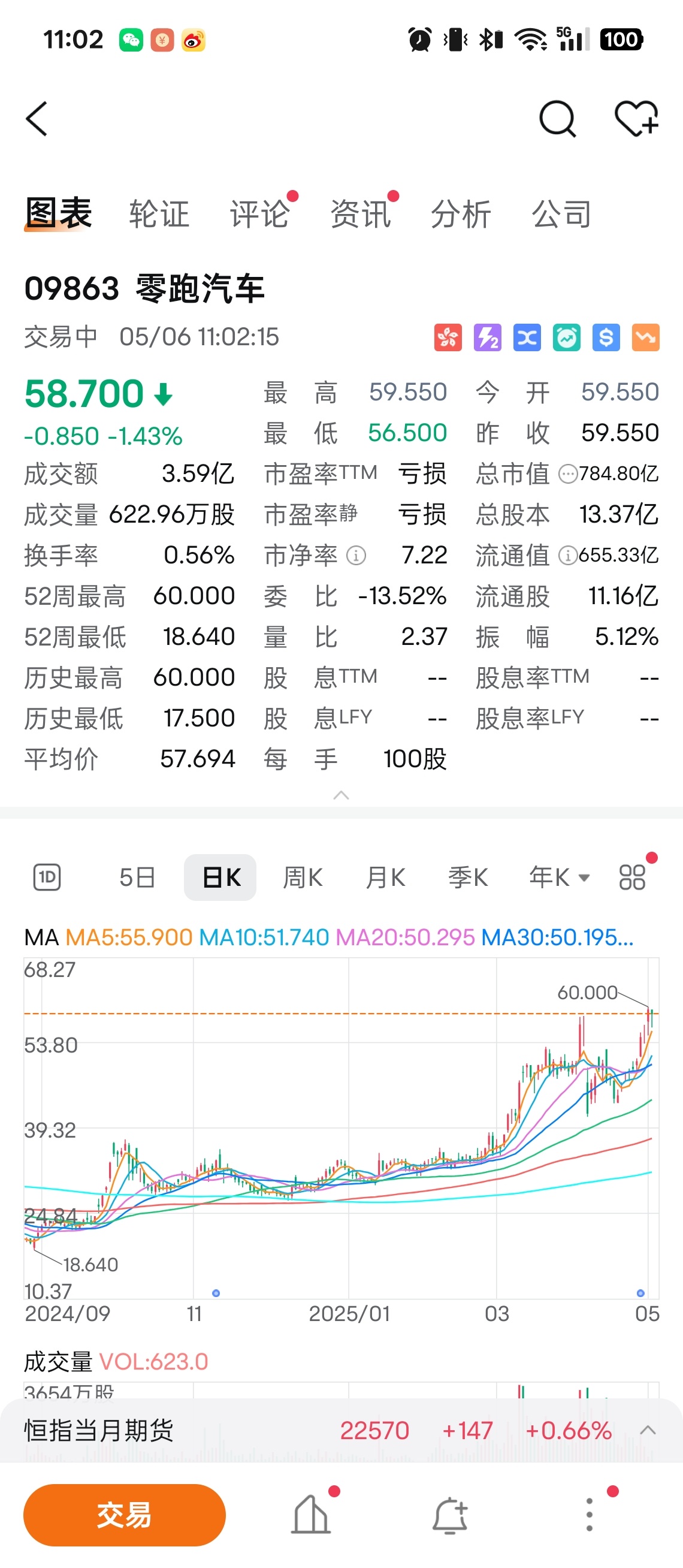Switch chart to 5日 view
Screen dimensions: 683x1568
click(137, 877)
